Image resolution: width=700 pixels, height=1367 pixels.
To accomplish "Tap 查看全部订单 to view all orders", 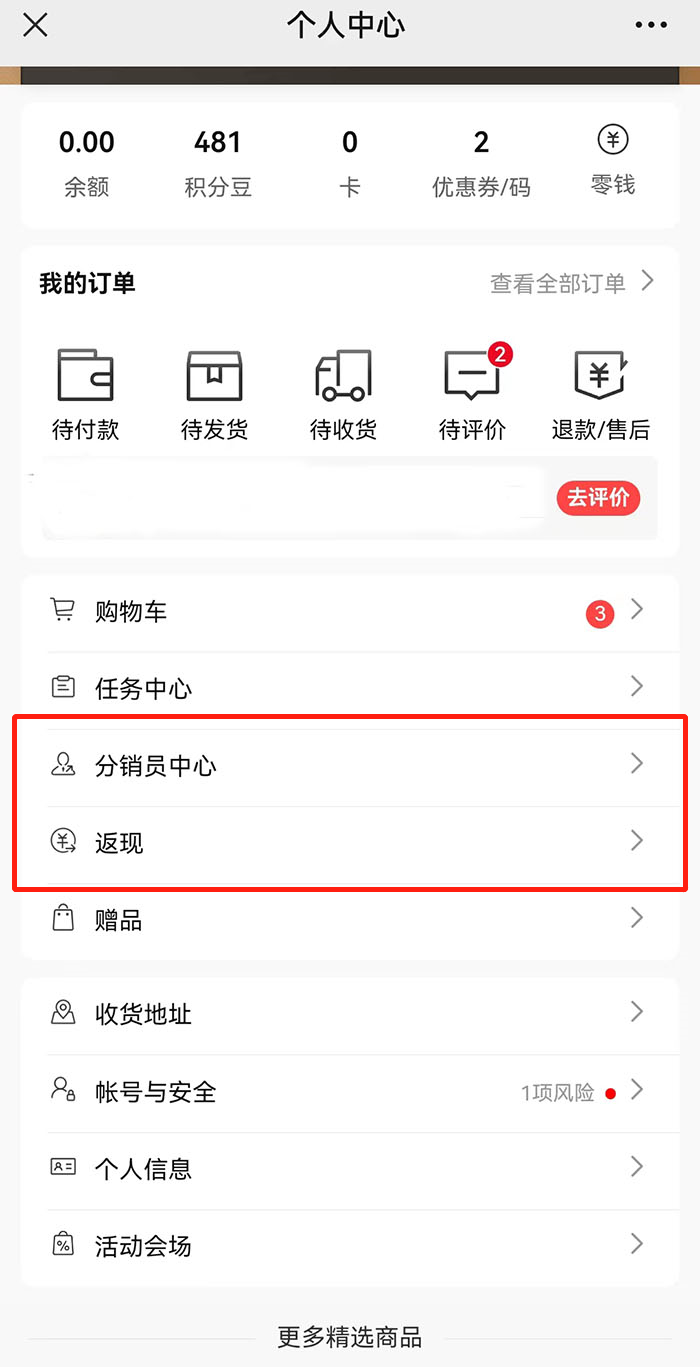I will click(571, 283).
